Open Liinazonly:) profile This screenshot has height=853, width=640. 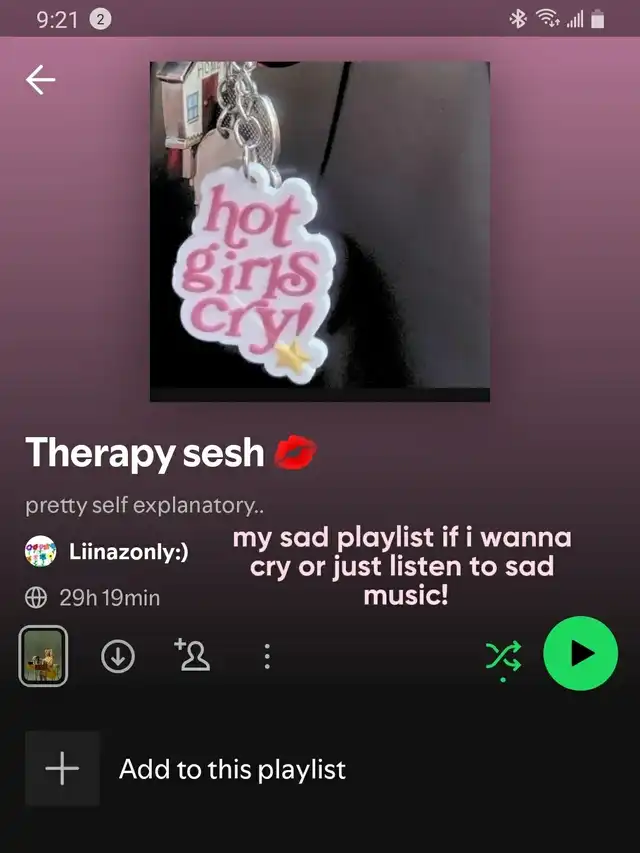coord(127,552)
